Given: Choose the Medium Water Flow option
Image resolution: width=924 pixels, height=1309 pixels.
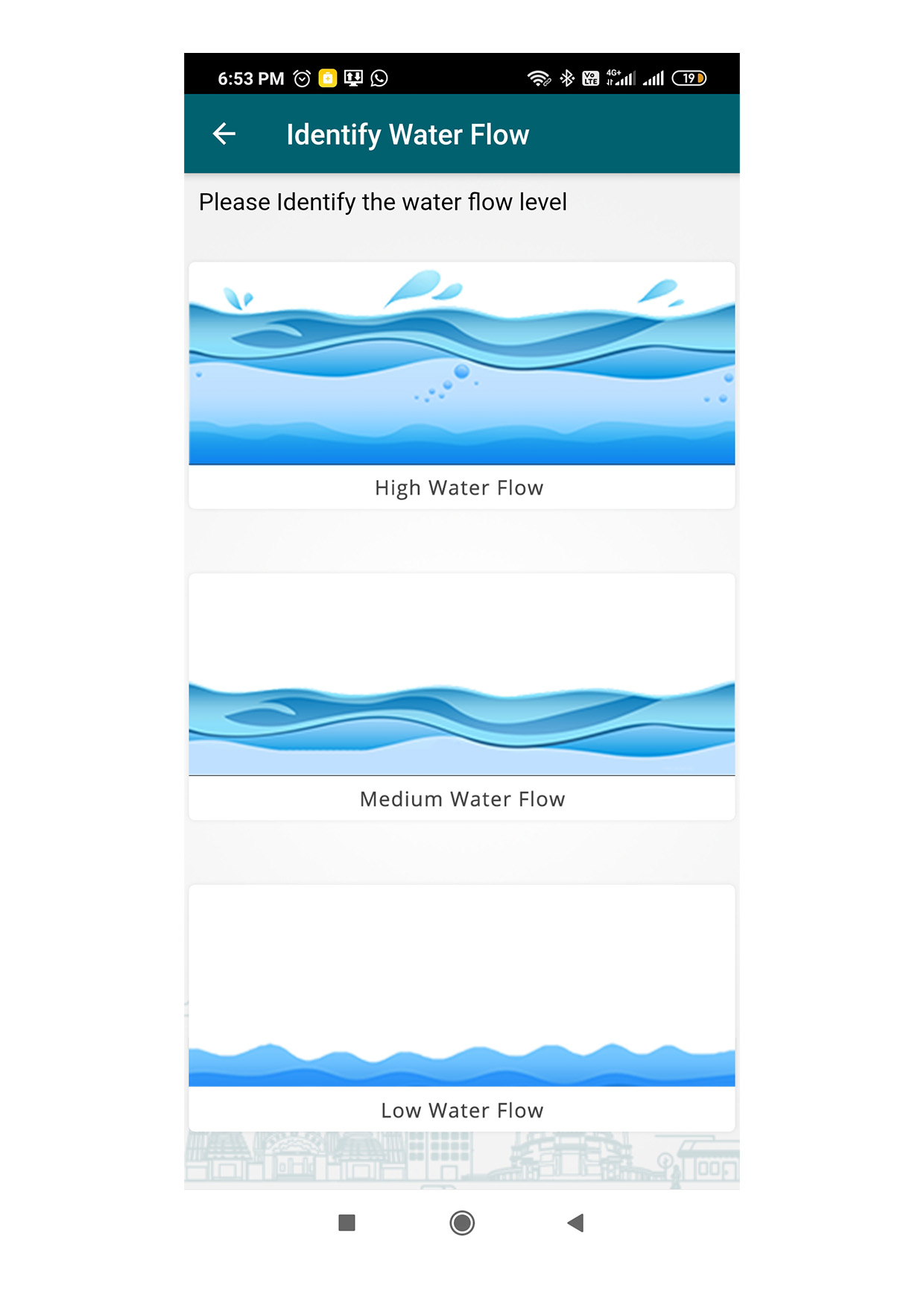Looking at the screenshot, I should 461,697.
